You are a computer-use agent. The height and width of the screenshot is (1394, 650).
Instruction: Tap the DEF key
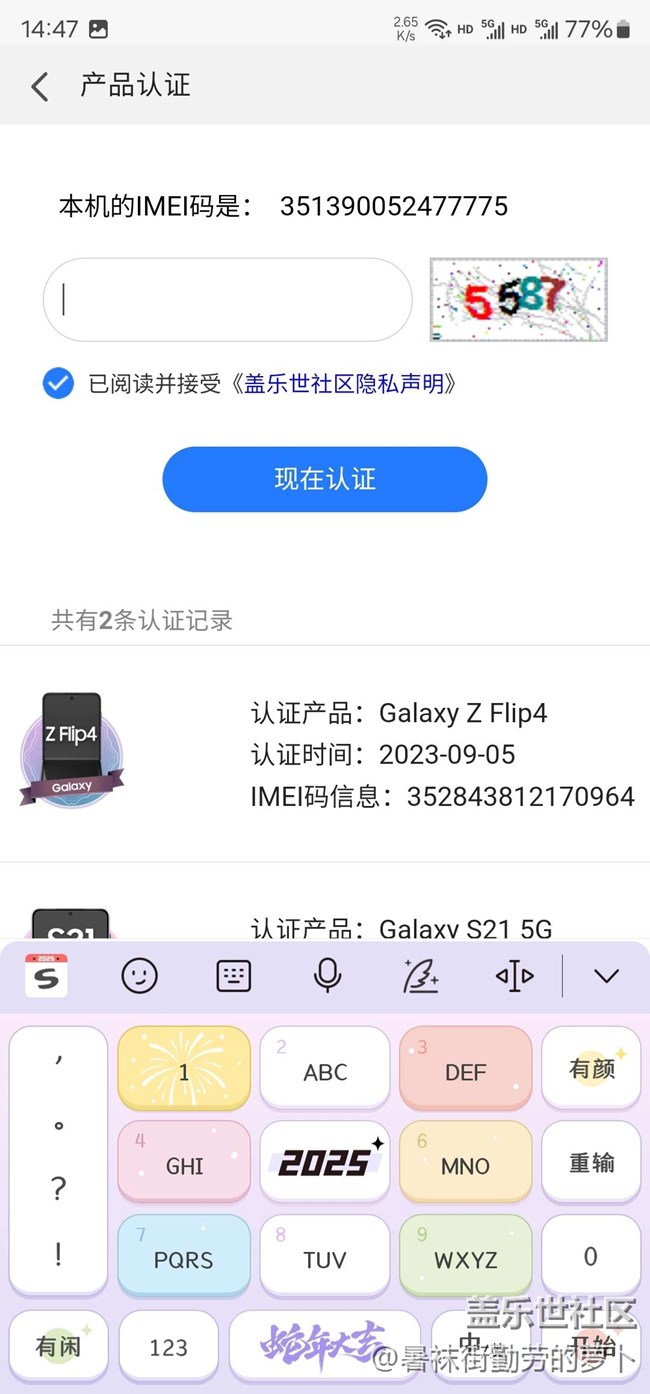(x=465, y=1068)
